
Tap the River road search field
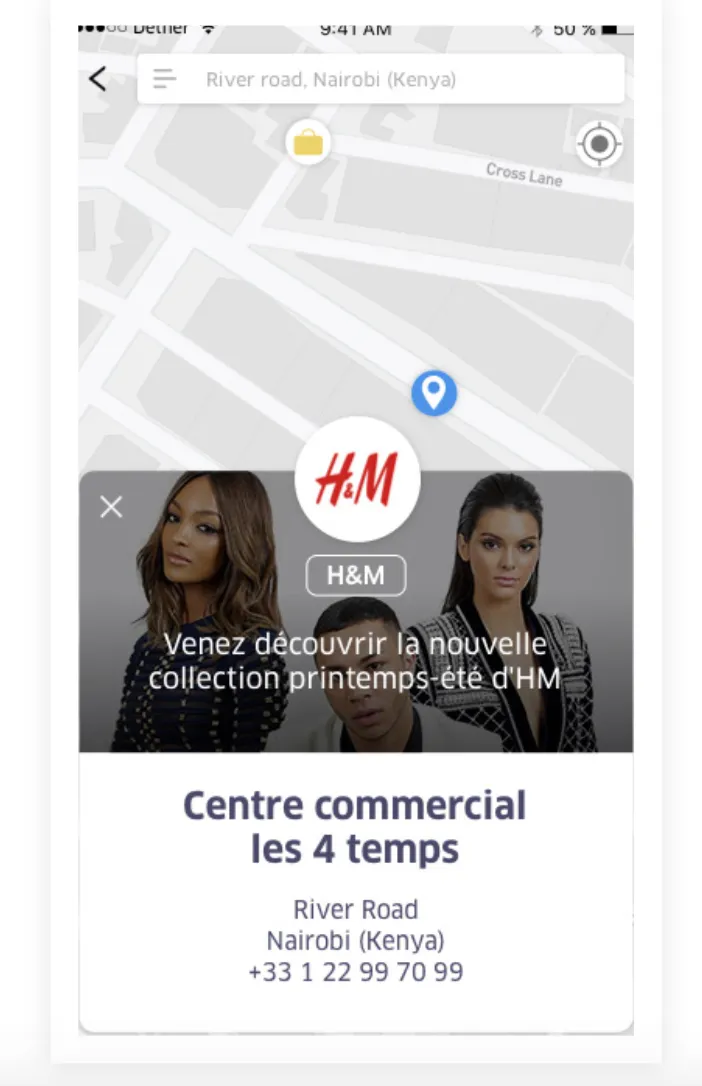point(380,79)
